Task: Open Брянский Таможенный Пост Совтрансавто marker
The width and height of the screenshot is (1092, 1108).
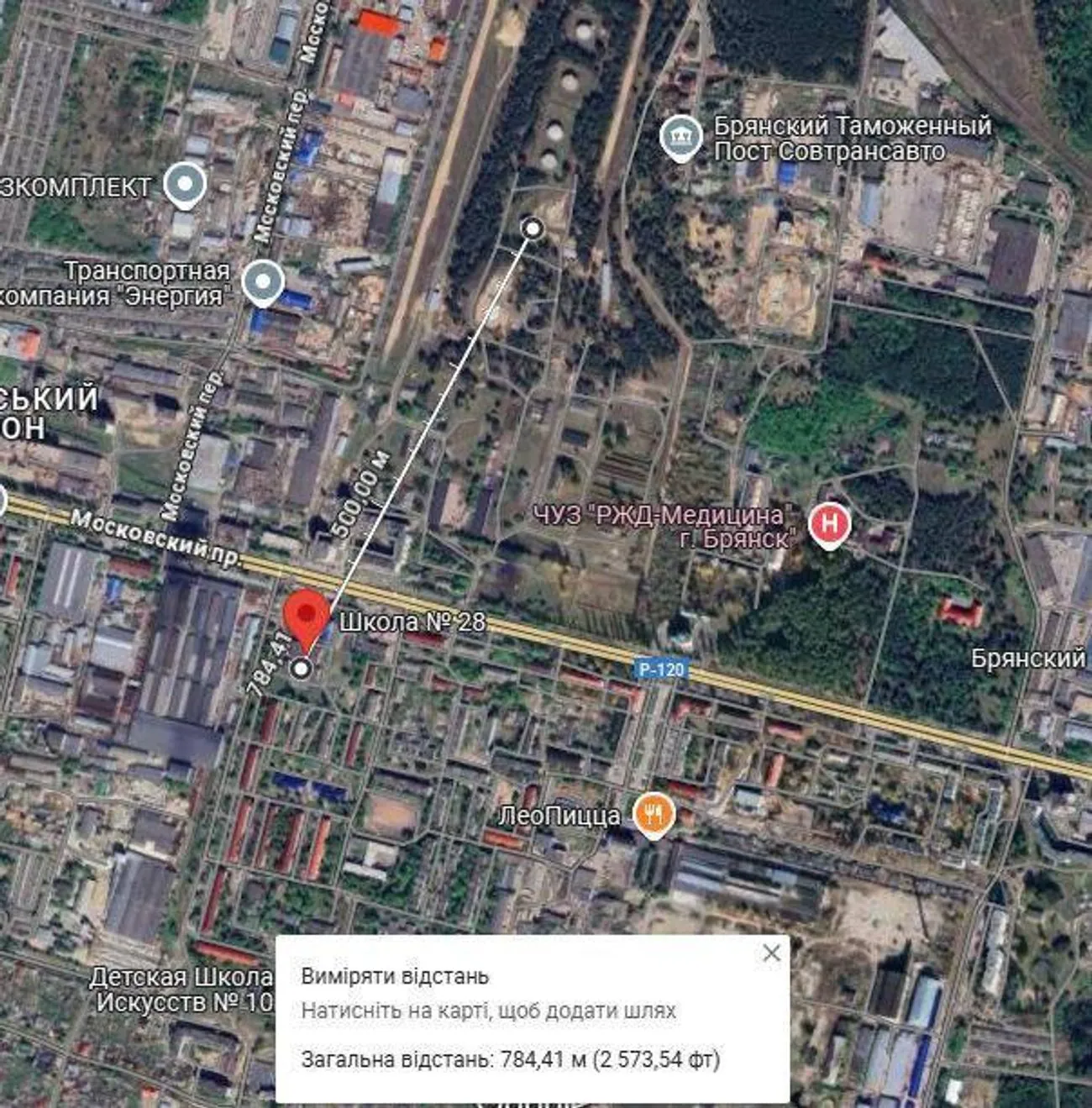Action: [680, 137]
